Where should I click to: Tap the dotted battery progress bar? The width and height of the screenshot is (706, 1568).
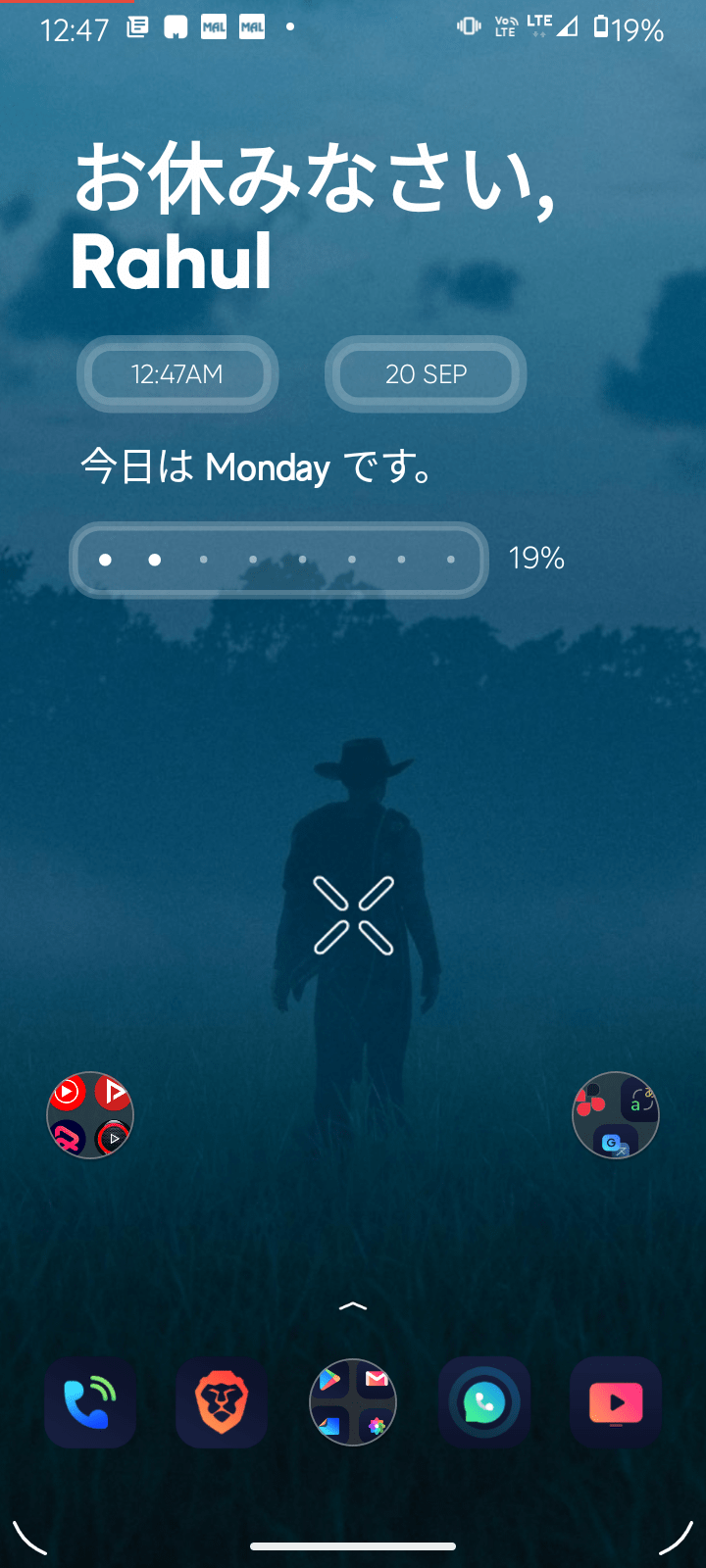point(277,560)
